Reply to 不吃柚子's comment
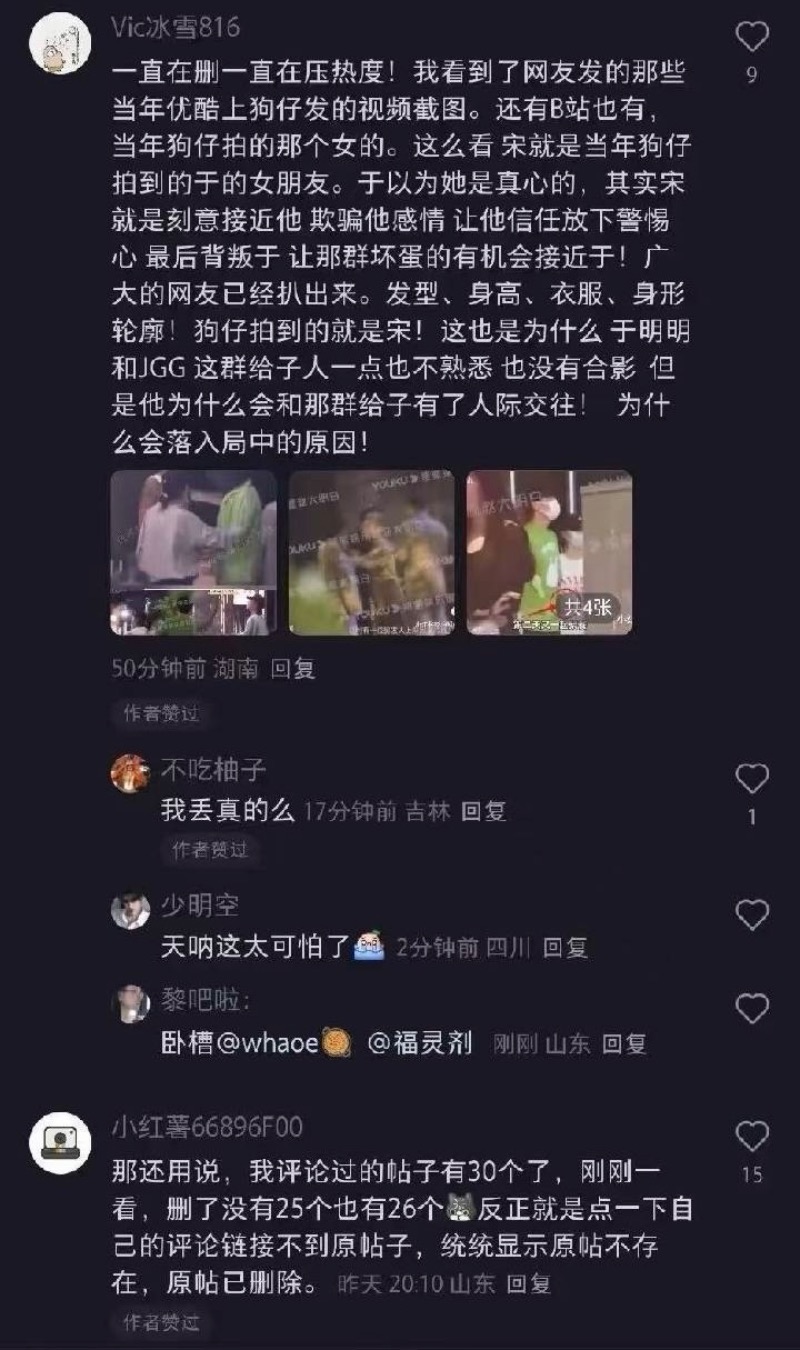Screen dimensions: 800x1350 click(483, 811)
